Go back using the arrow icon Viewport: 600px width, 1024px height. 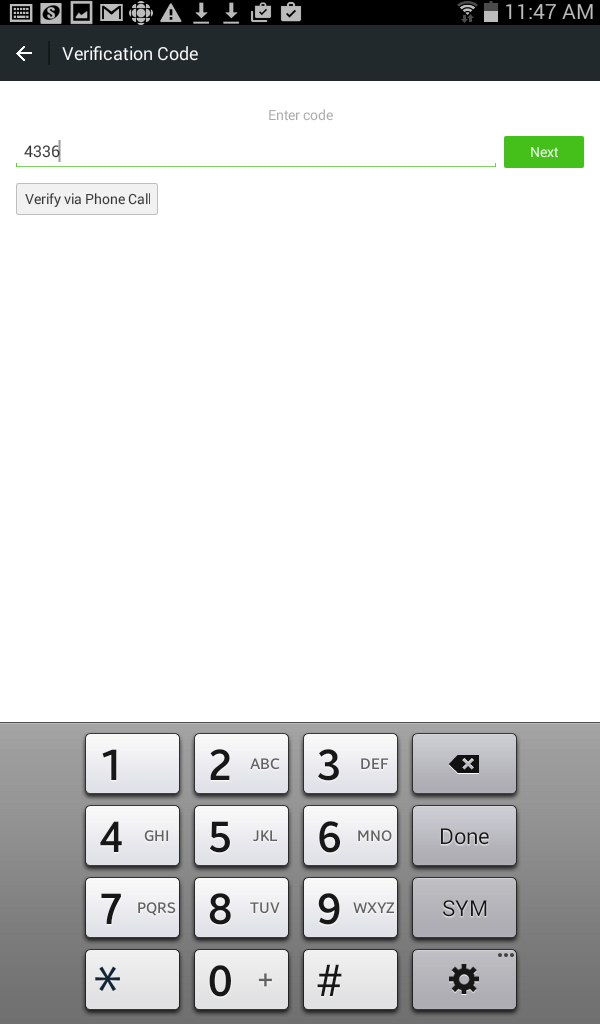coord(24,54)
